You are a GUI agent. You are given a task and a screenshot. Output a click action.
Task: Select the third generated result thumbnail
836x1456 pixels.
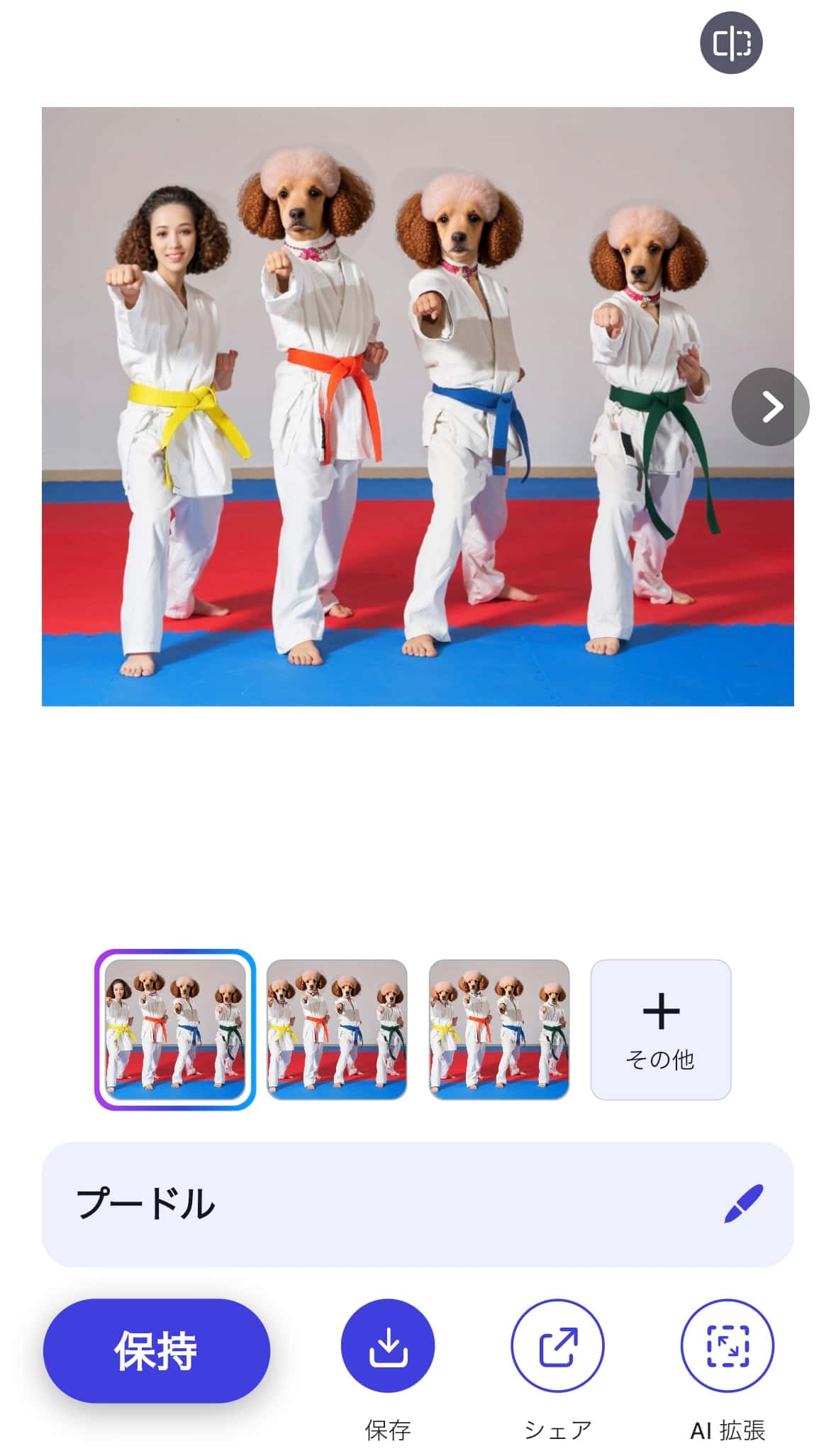[x=499, y=1029]
